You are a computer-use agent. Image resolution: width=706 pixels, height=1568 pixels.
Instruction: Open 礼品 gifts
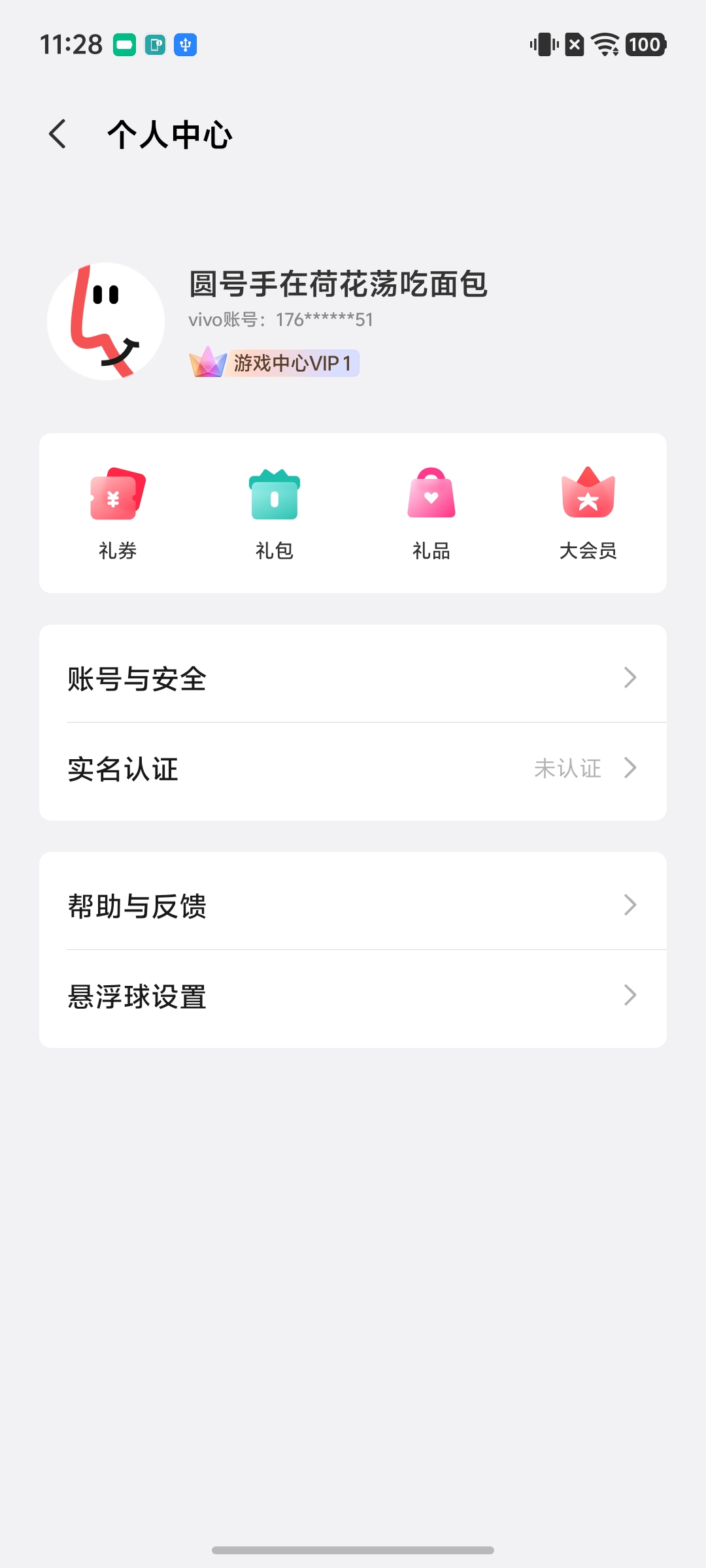[x=431, y=514]
